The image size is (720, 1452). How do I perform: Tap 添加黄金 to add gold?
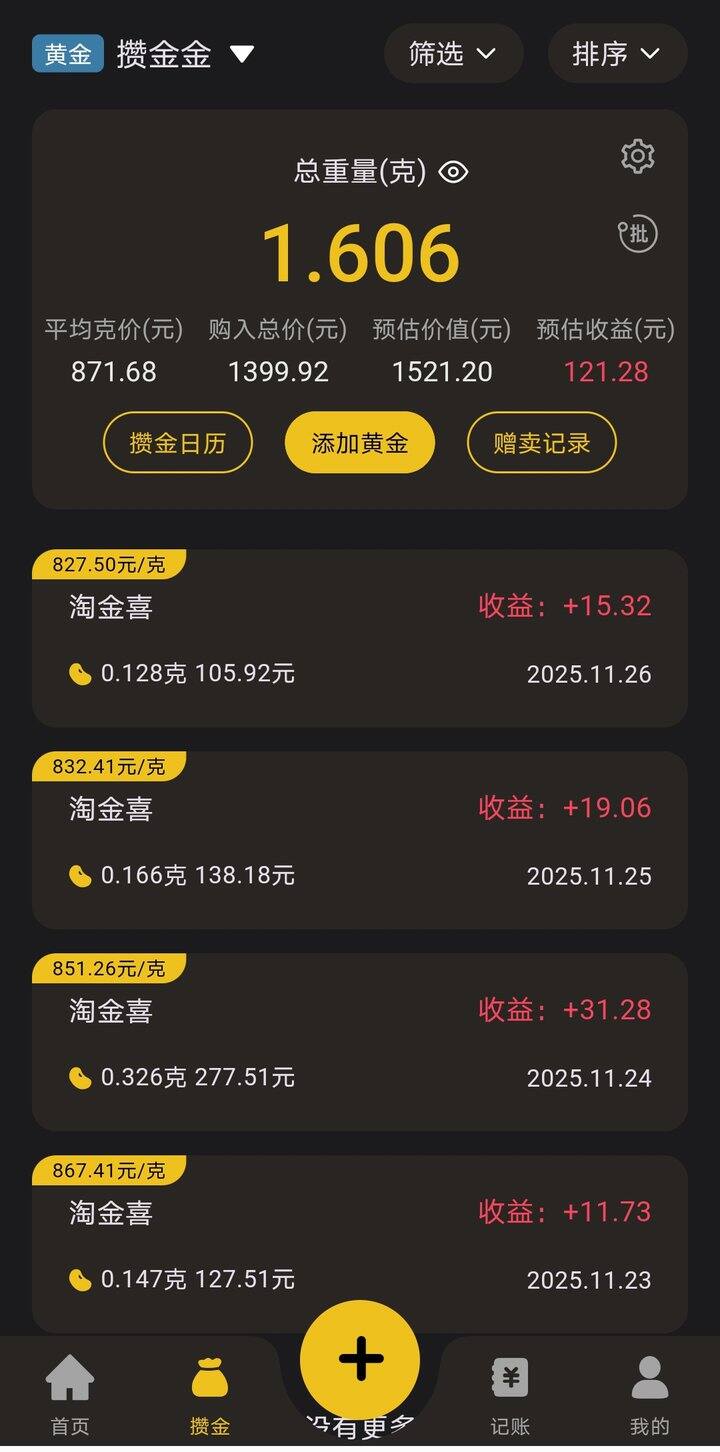coord(360,443)
